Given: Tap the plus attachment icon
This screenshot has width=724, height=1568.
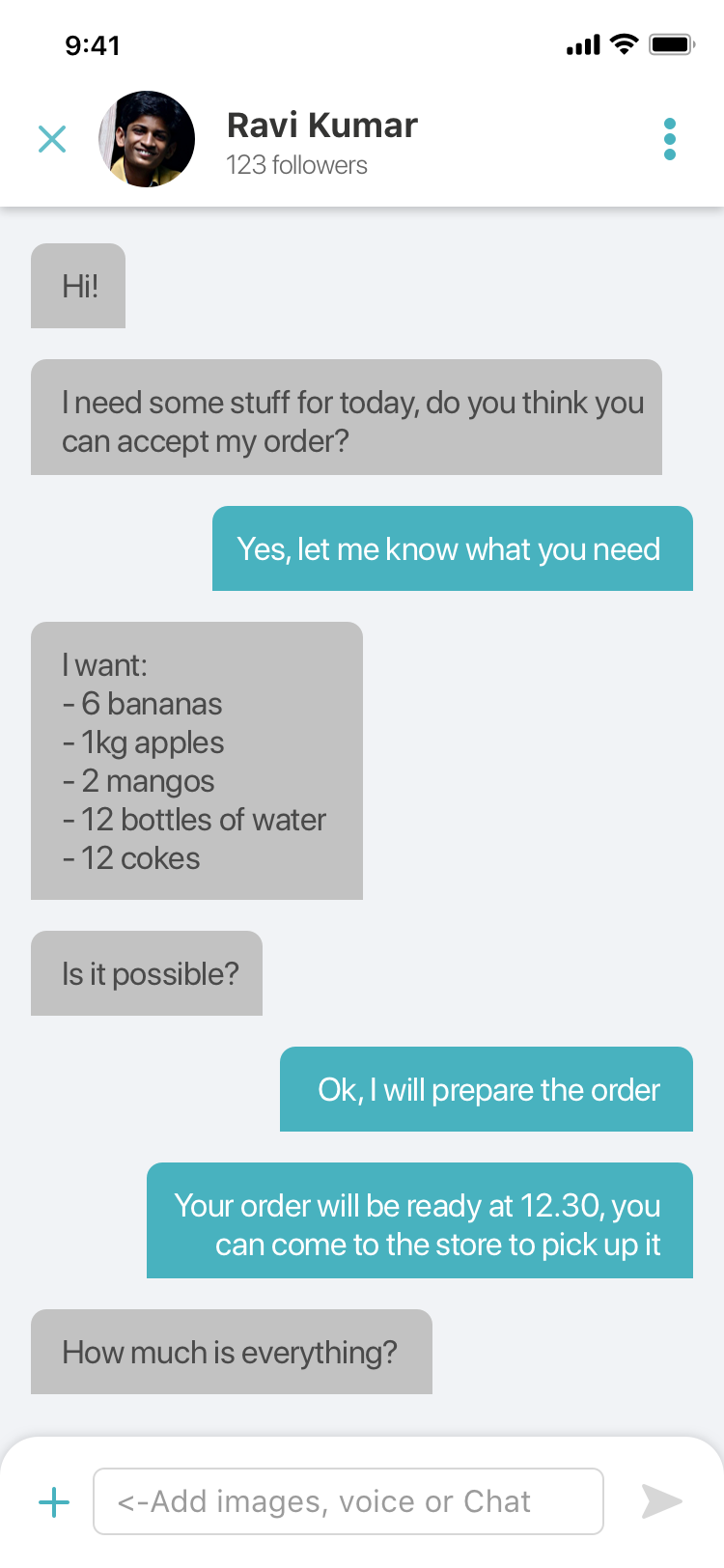Looking at the screenshot, I should (x=54, y=1502).
